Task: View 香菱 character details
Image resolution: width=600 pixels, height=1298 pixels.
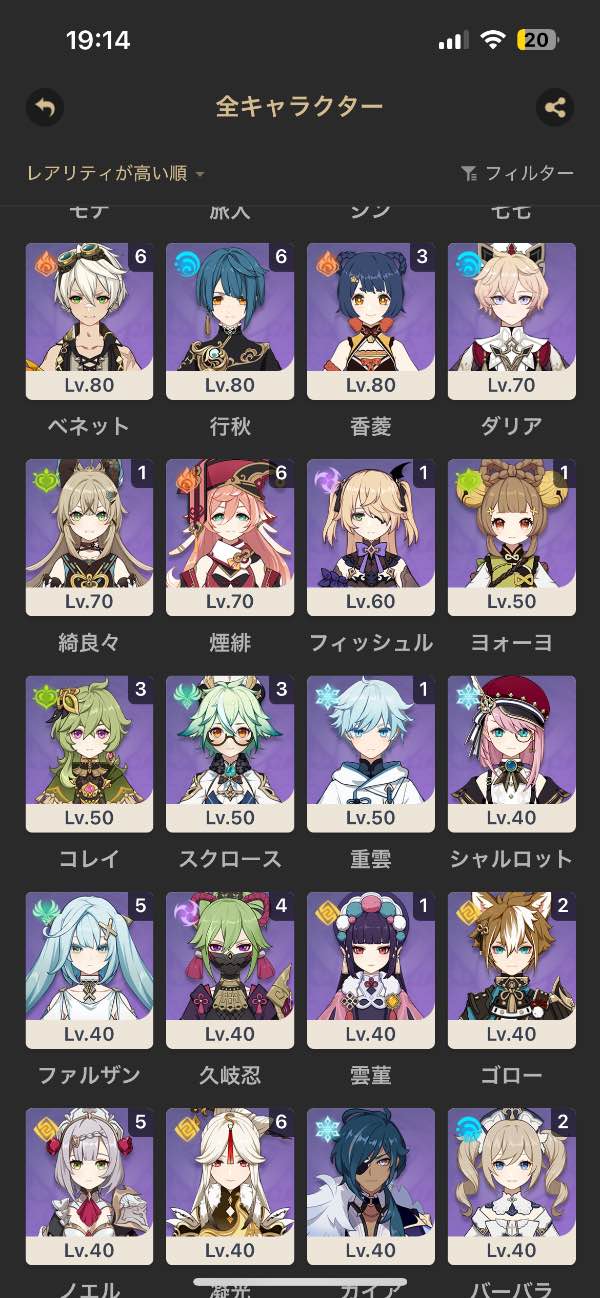Action: pyautogui.click(x=371, y=321)
